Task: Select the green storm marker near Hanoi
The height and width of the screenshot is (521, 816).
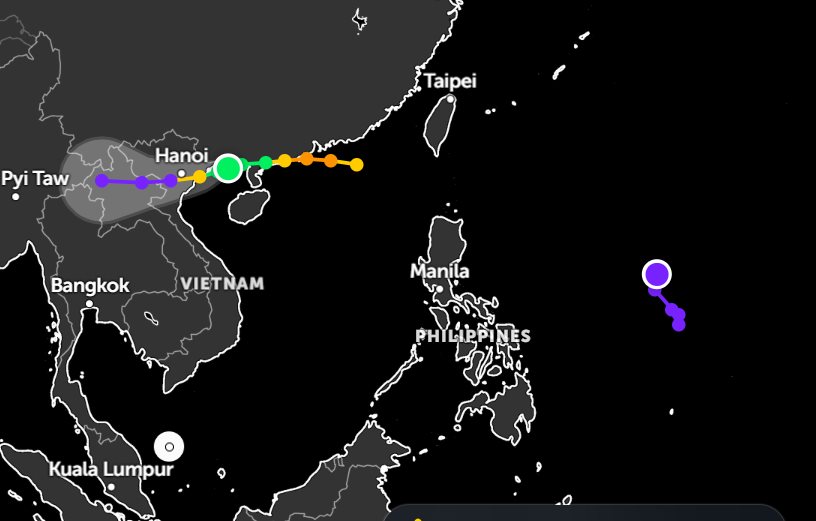Action: click(228, 168)
